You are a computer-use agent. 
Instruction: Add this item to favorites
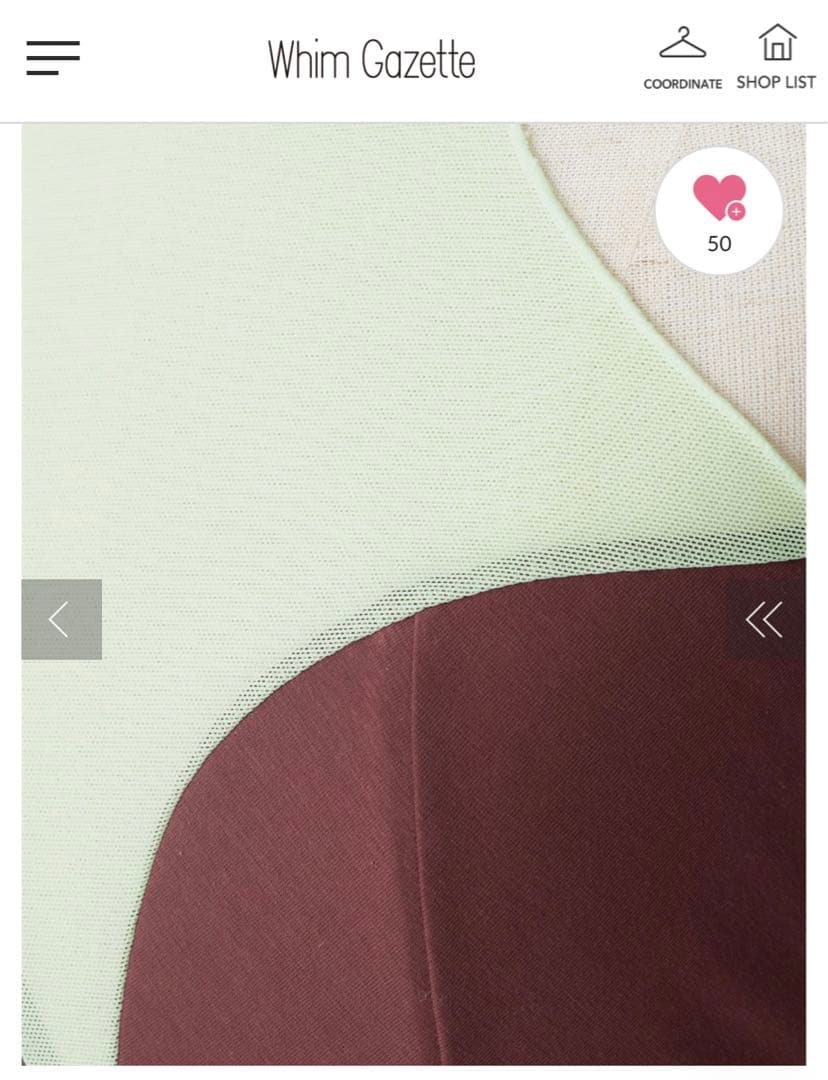tap(719, 210)
